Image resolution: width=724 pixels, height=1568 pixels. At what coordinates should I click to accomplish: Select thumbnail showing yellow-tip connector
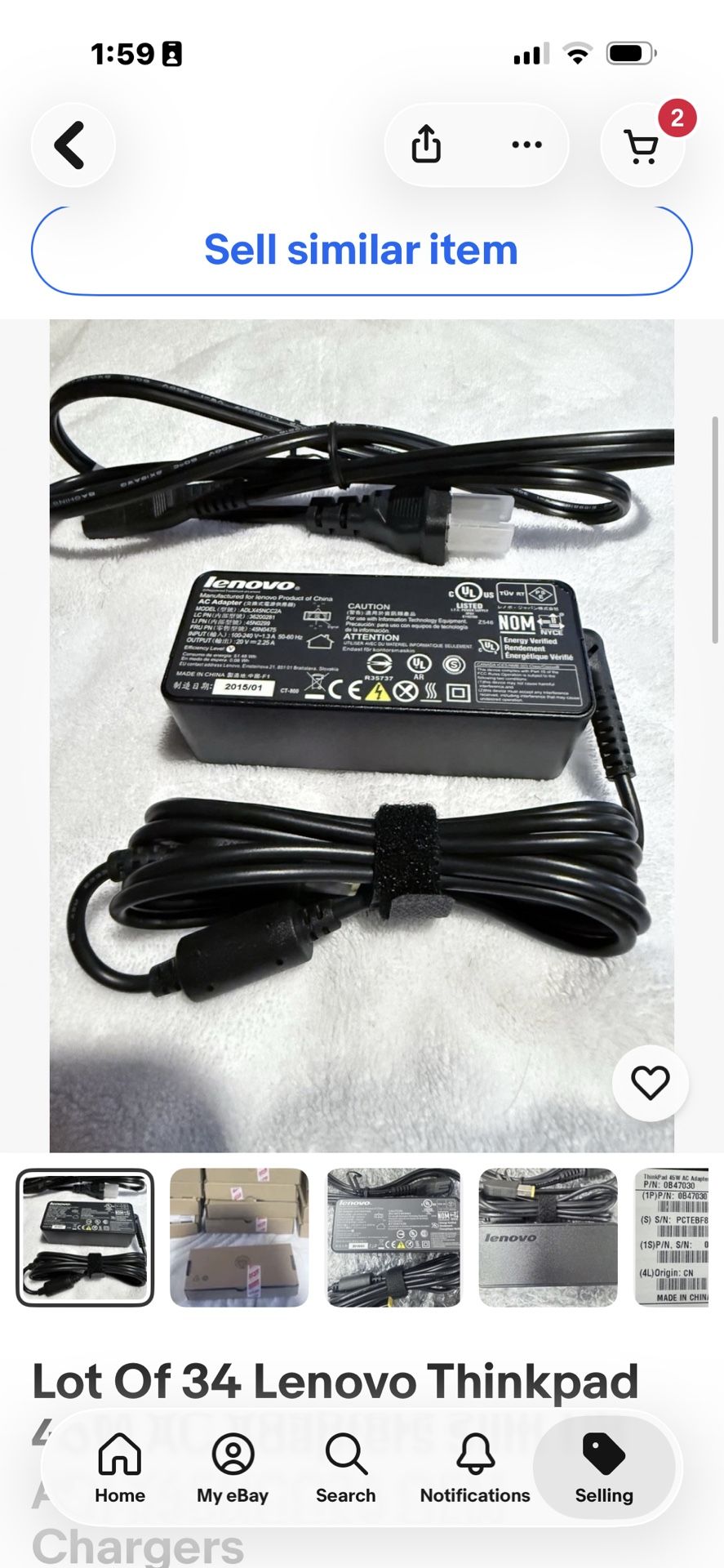[548, 1237]
